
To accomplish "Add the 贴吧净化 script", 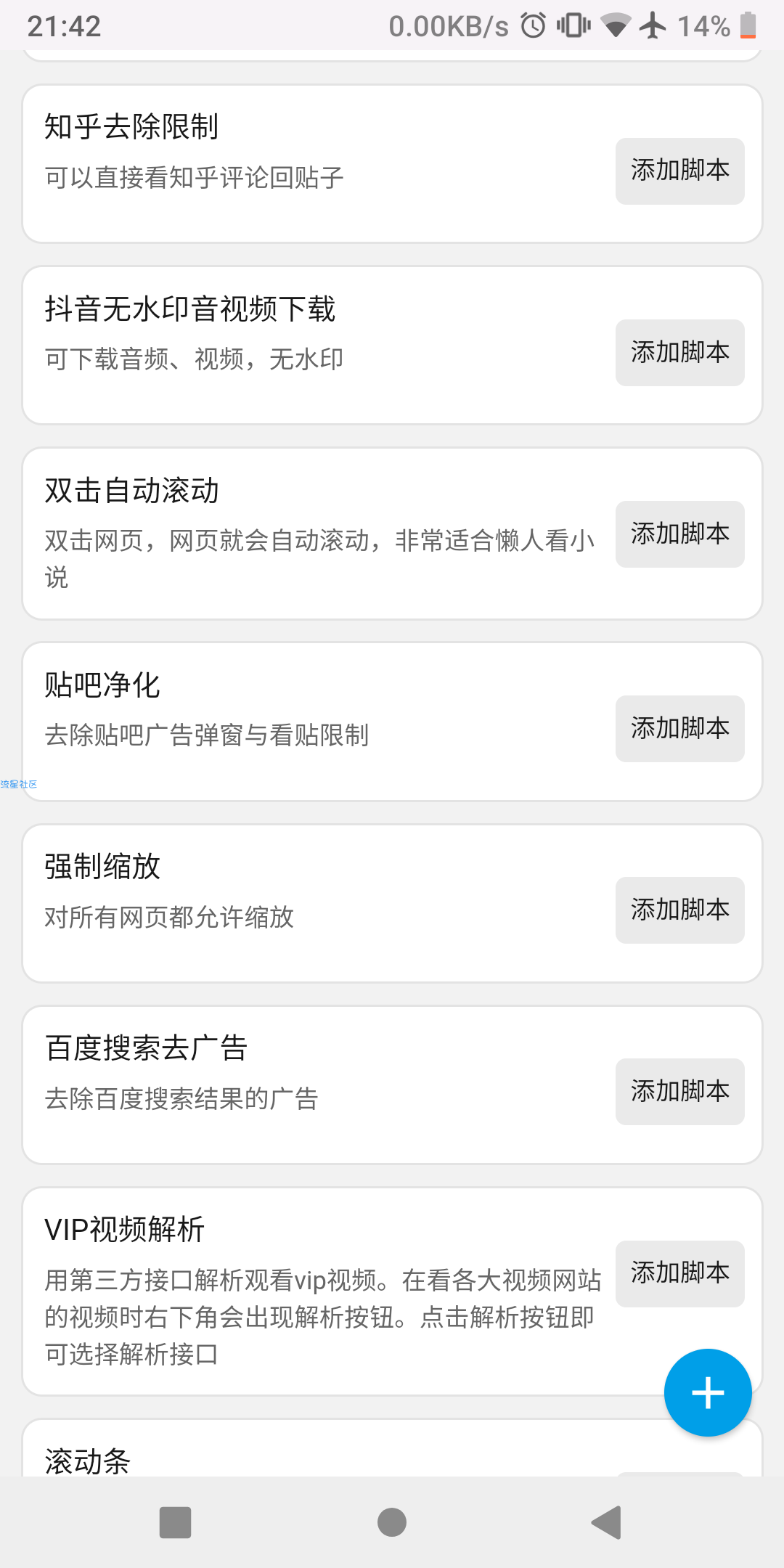I will point(679,729).
